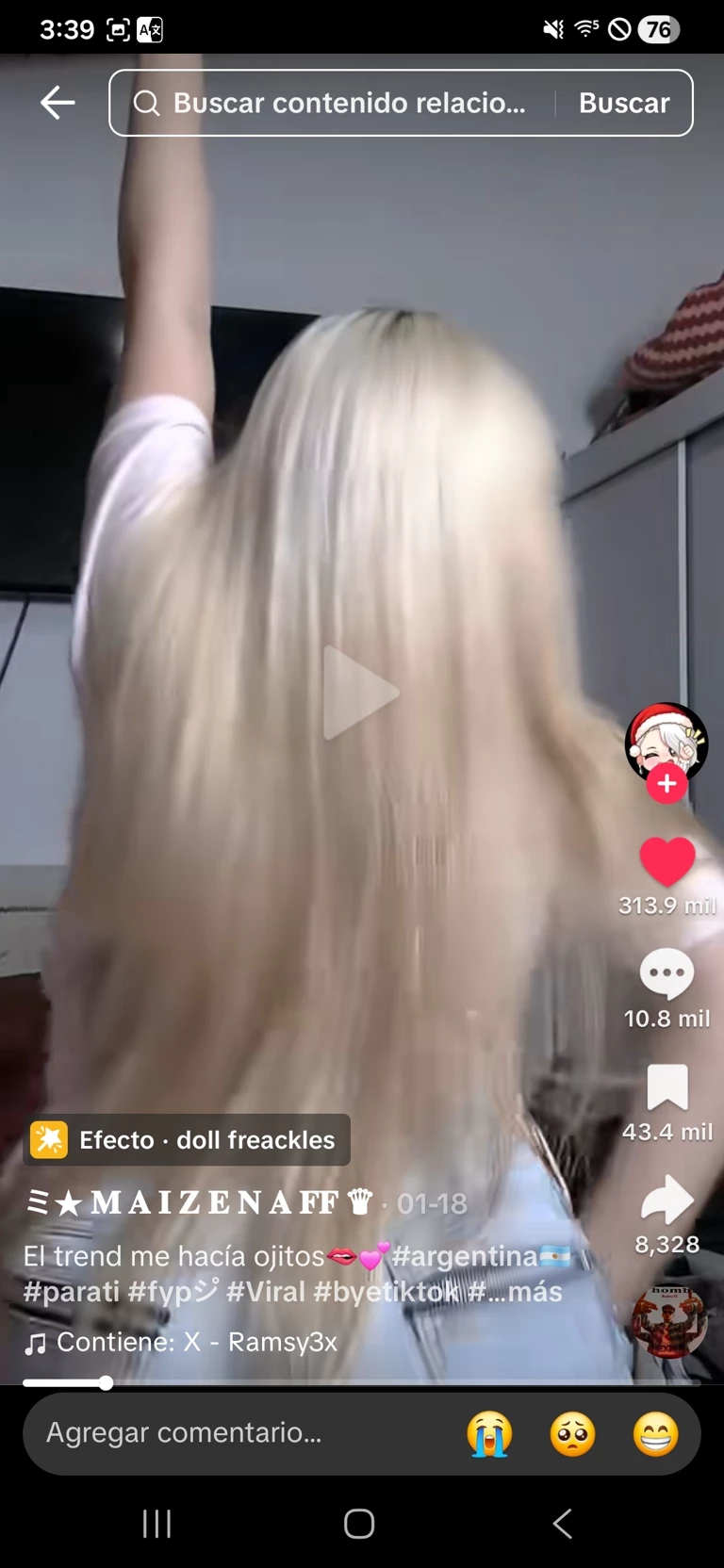Share this video
Image resolution: width=724 pixels, height=1568 pixels.
666,1200
